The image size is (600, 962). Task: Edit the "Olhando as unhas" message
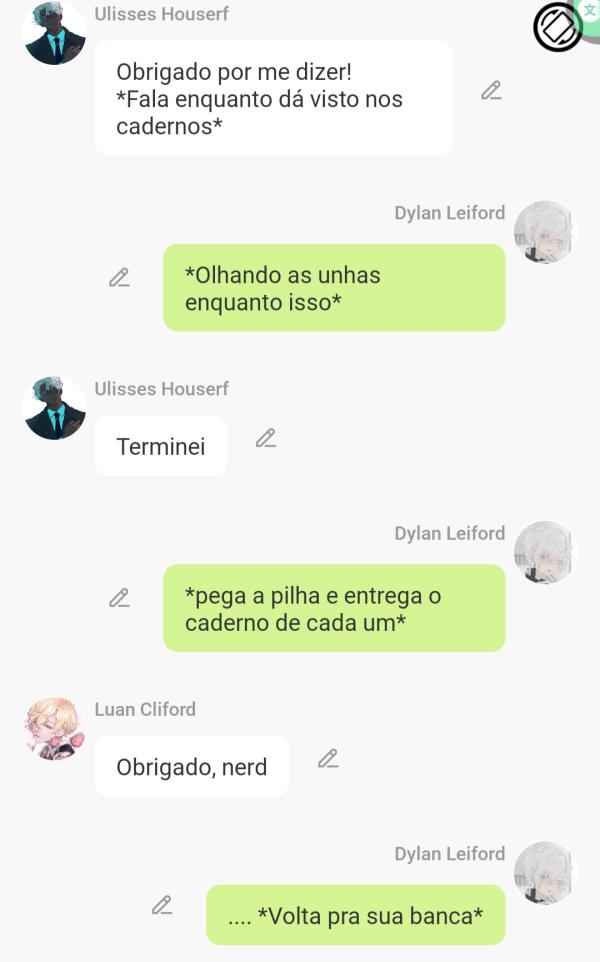pyautogui.click(x=120, y=278)
